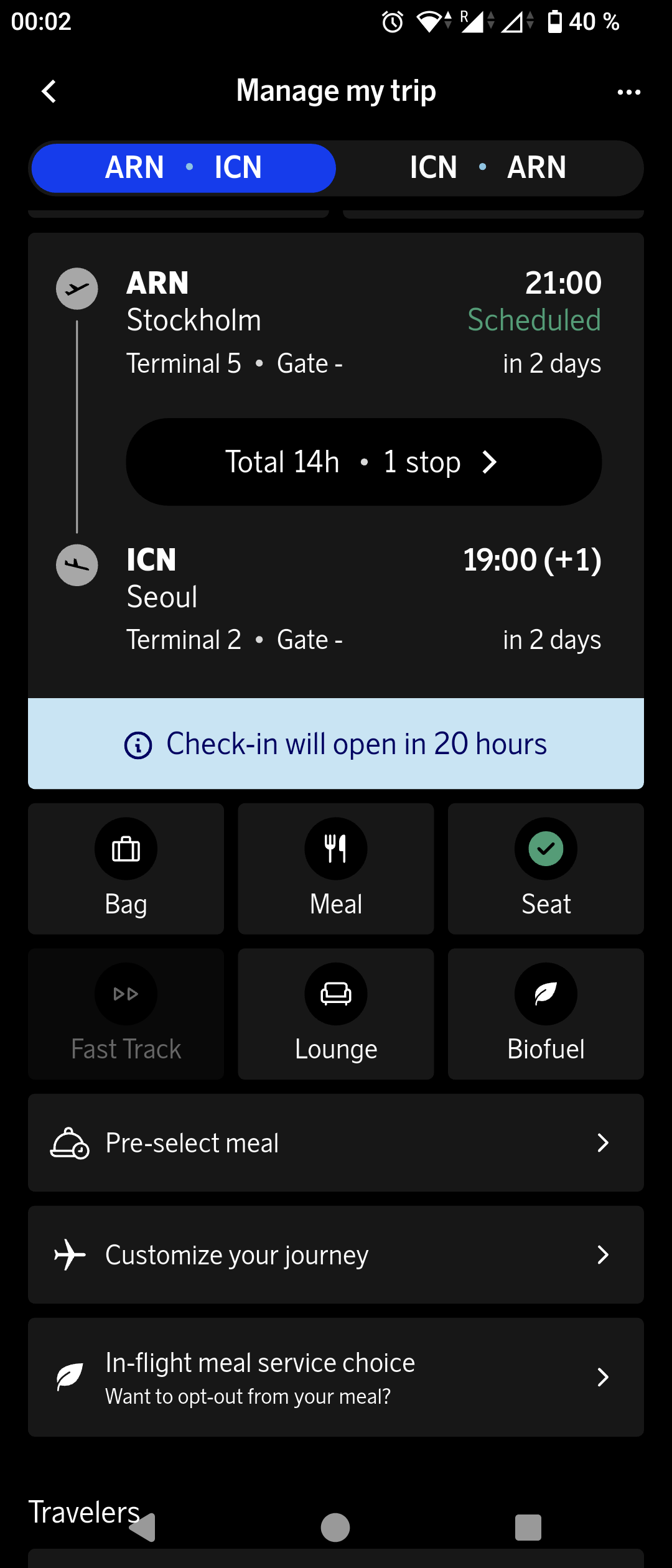This screenshot has height=1568, width=672.
Task: Tap the Meal tile
Action: point(336,868)
